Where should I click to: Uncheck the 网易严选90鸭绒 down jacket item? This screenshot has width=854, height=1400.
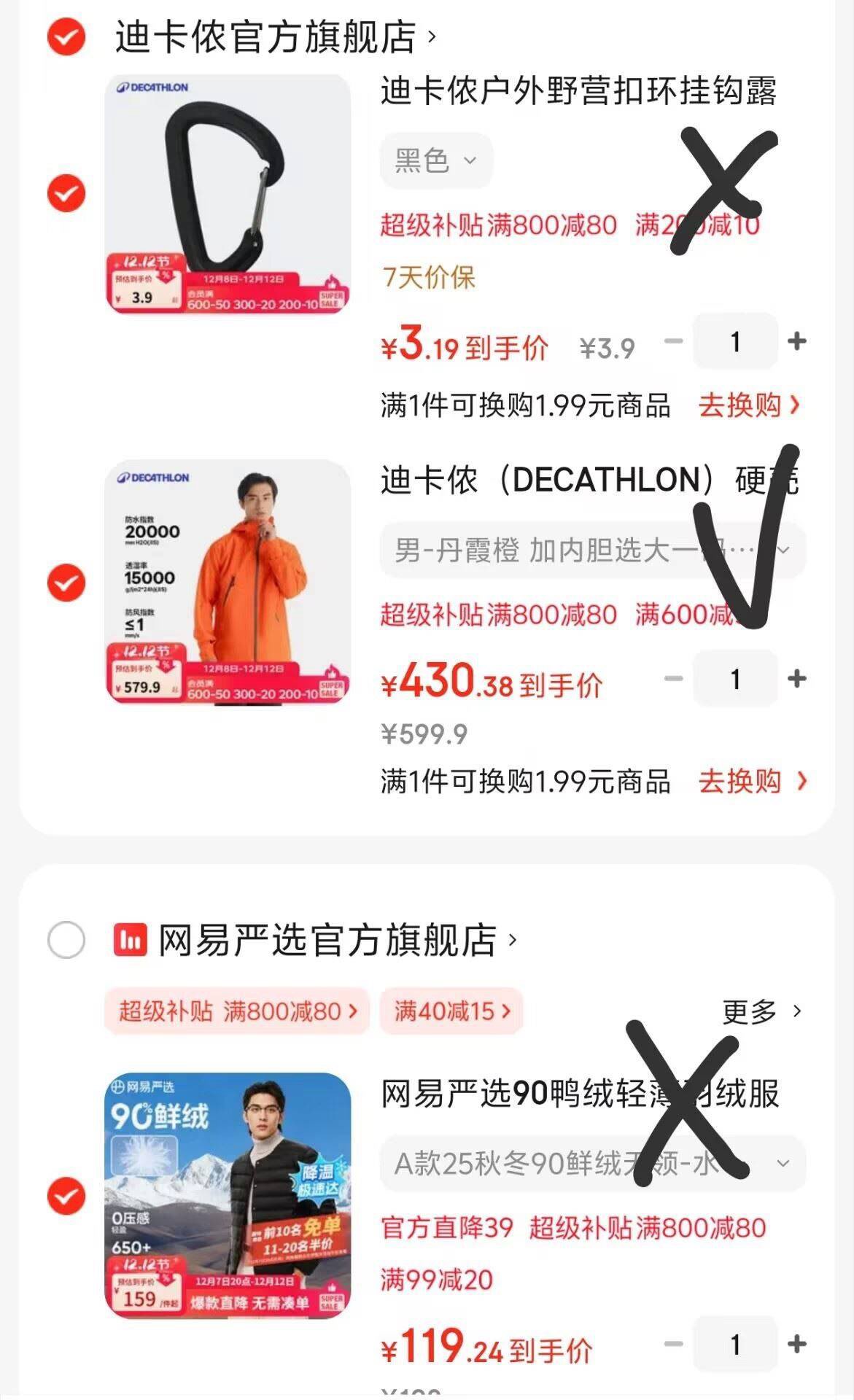[66, 1196]
